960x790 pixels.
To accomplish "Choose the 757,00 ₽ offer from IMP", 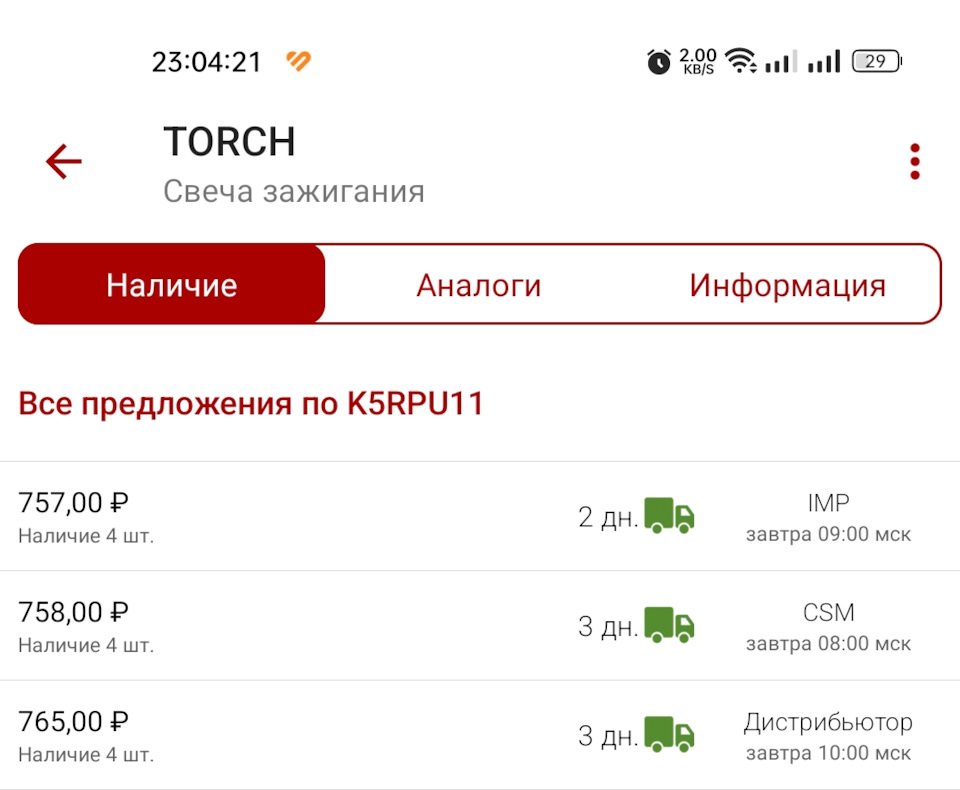I will coord(479,517).
